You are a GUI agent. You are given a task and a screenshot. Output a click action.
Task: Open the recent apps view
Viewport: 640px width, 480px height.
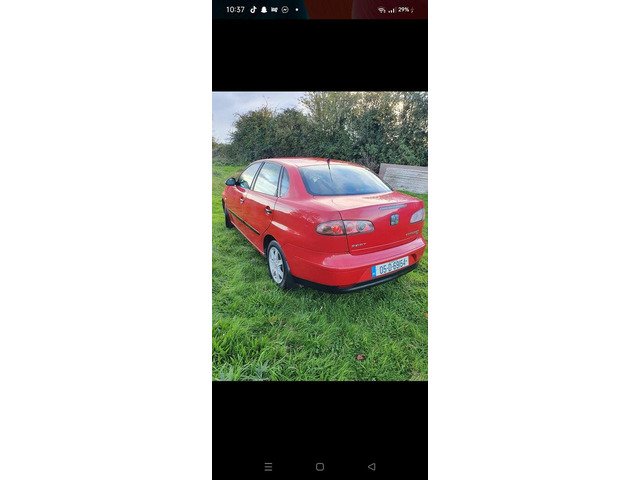point(268,466)
